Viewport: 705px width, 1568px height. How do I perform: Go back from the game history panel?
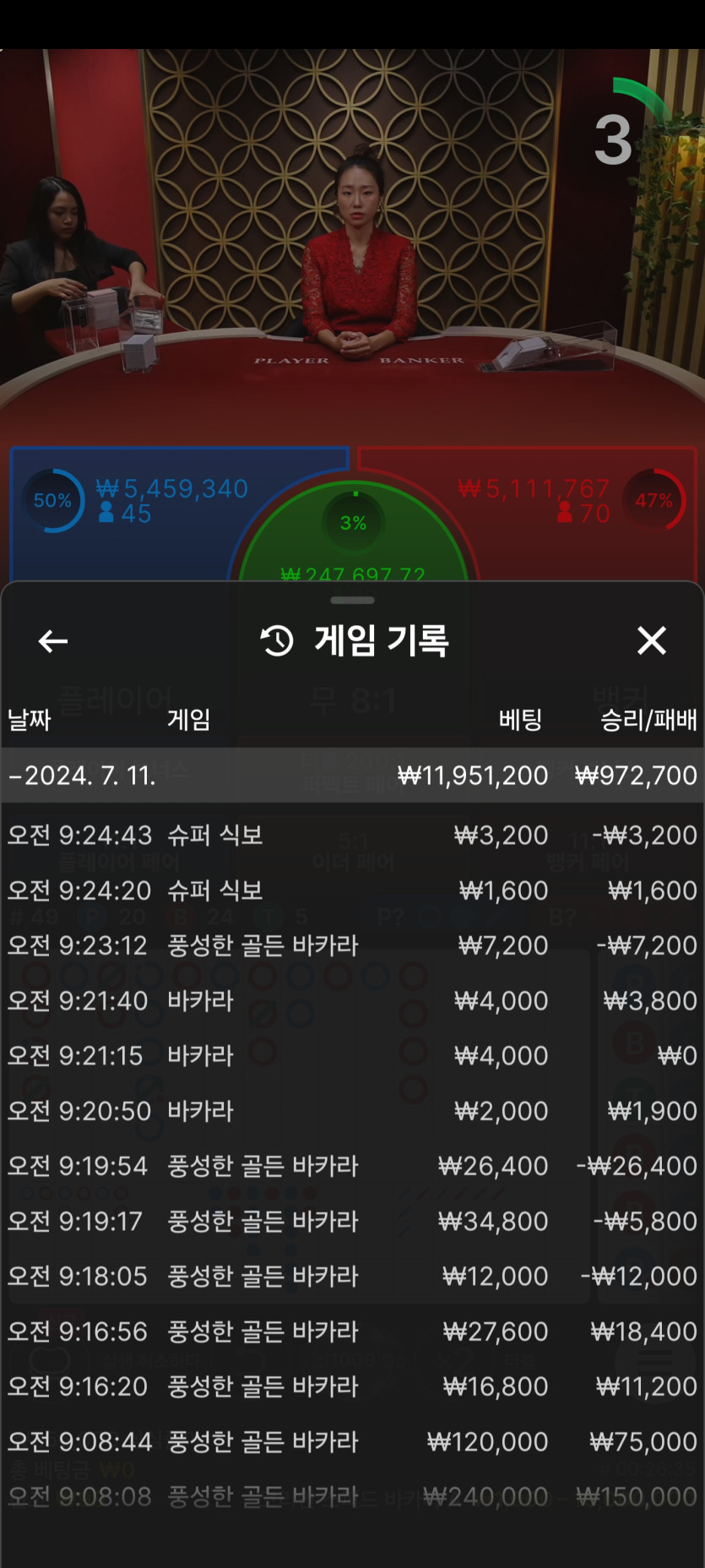click(x=53, y=641)
